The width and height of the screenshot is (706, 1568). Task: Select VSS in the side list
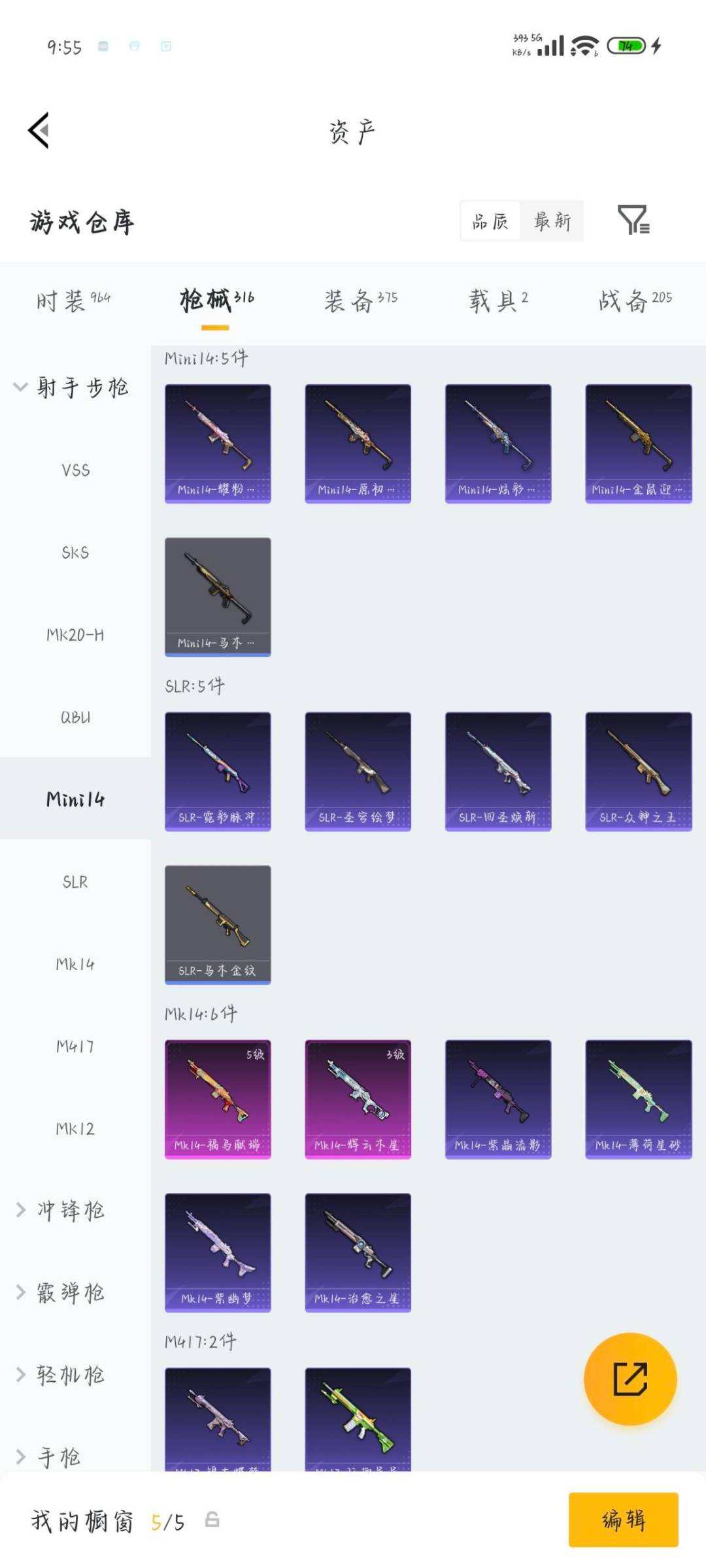75,470
